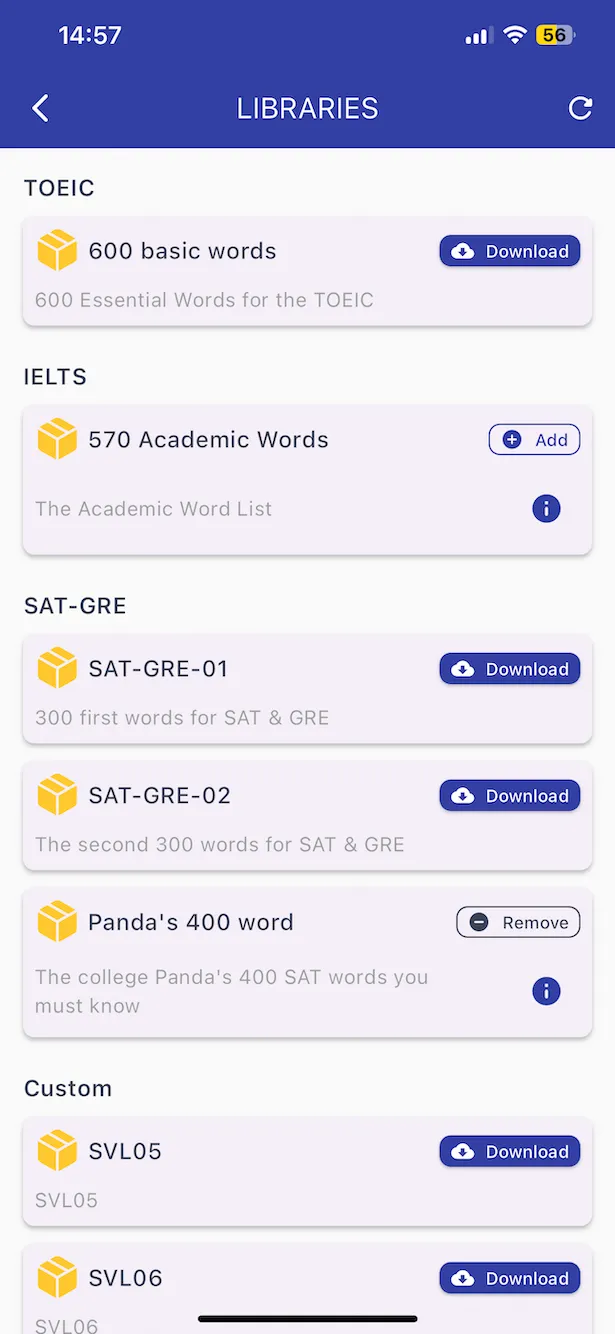Show info for Panda's 400 word
Image resolution: width=615 pixels, height=1334 pixels.
click(546, 991)
